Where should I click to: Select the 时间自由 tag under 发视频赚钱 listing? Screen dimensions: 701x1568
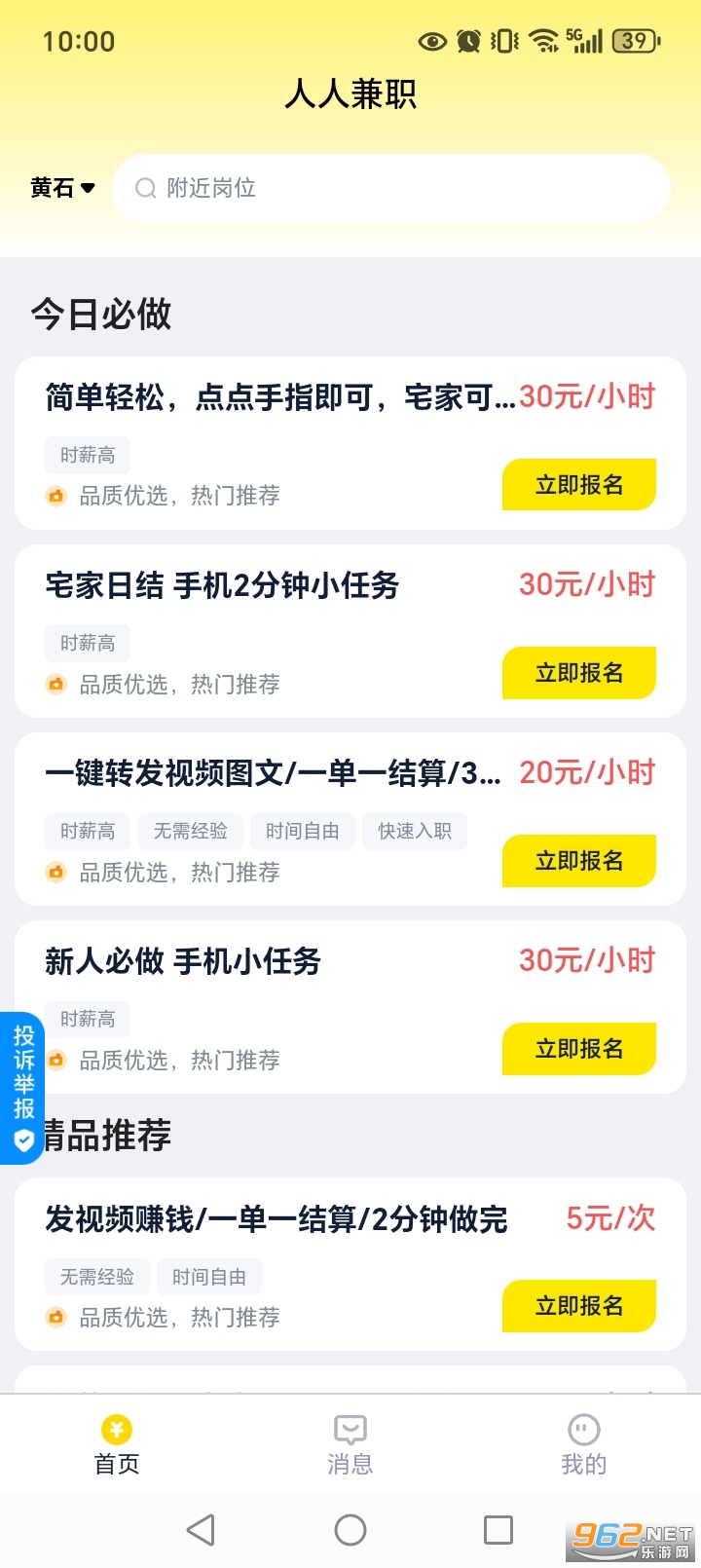(x=209, y=1276)
